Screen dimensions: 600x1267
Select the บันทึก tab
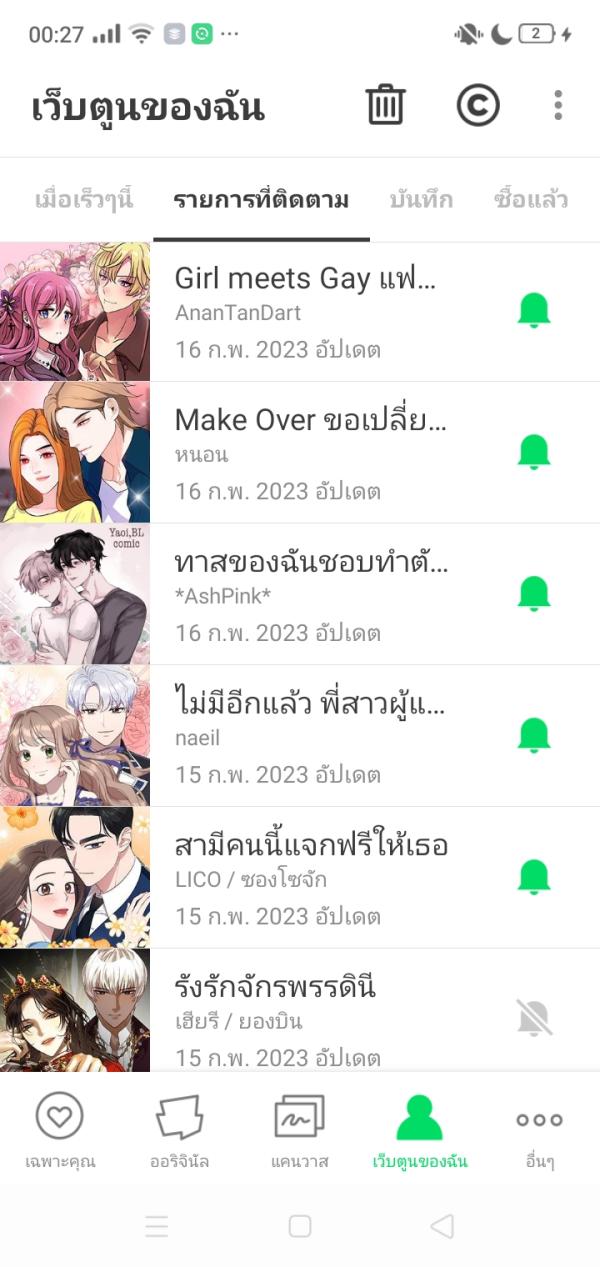(421, 199)
